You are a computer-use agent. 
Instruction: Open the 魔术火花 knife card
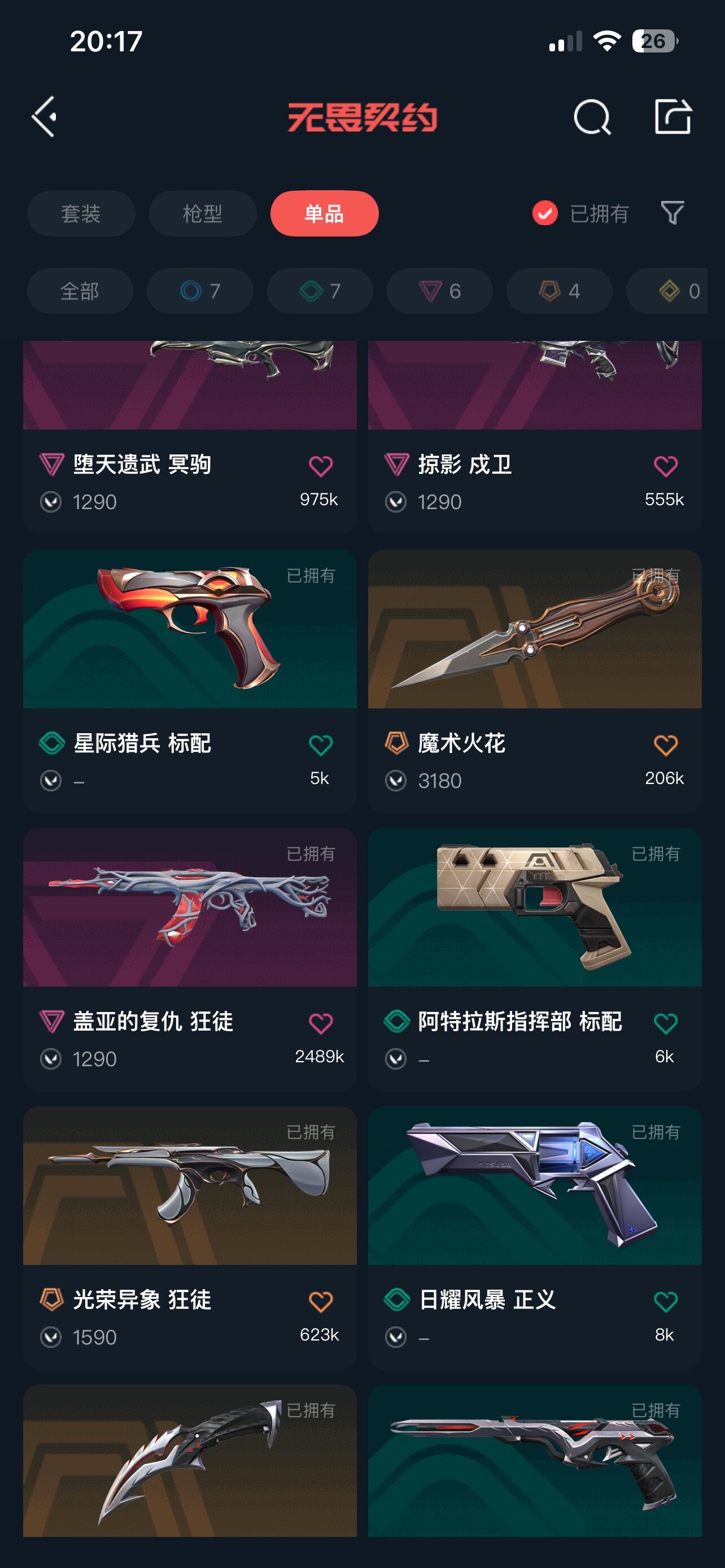[535, 681]
